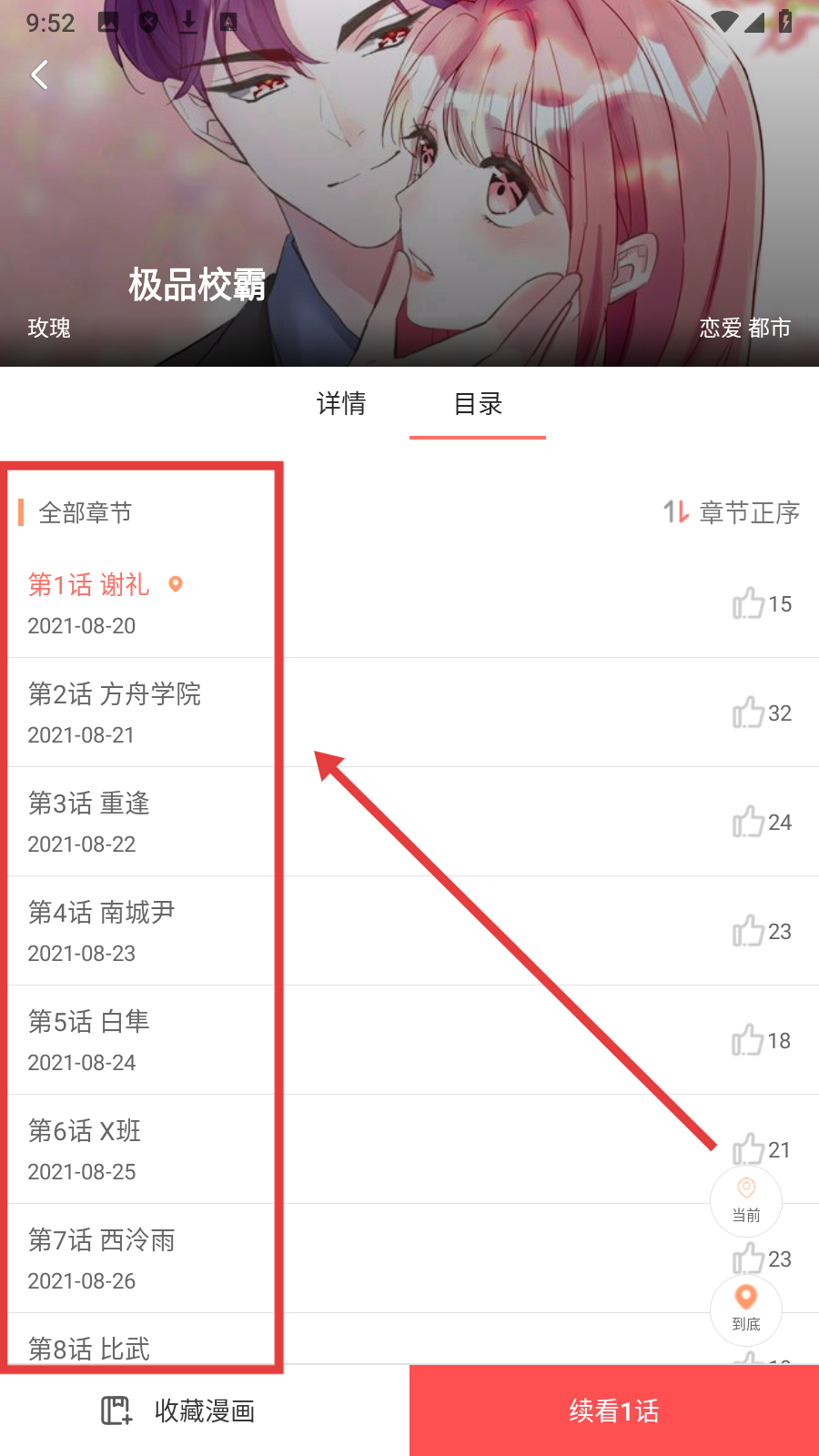819x1456 pixels.
Task: Go back using the top-left arrow
Action: (x=39, y=75)
